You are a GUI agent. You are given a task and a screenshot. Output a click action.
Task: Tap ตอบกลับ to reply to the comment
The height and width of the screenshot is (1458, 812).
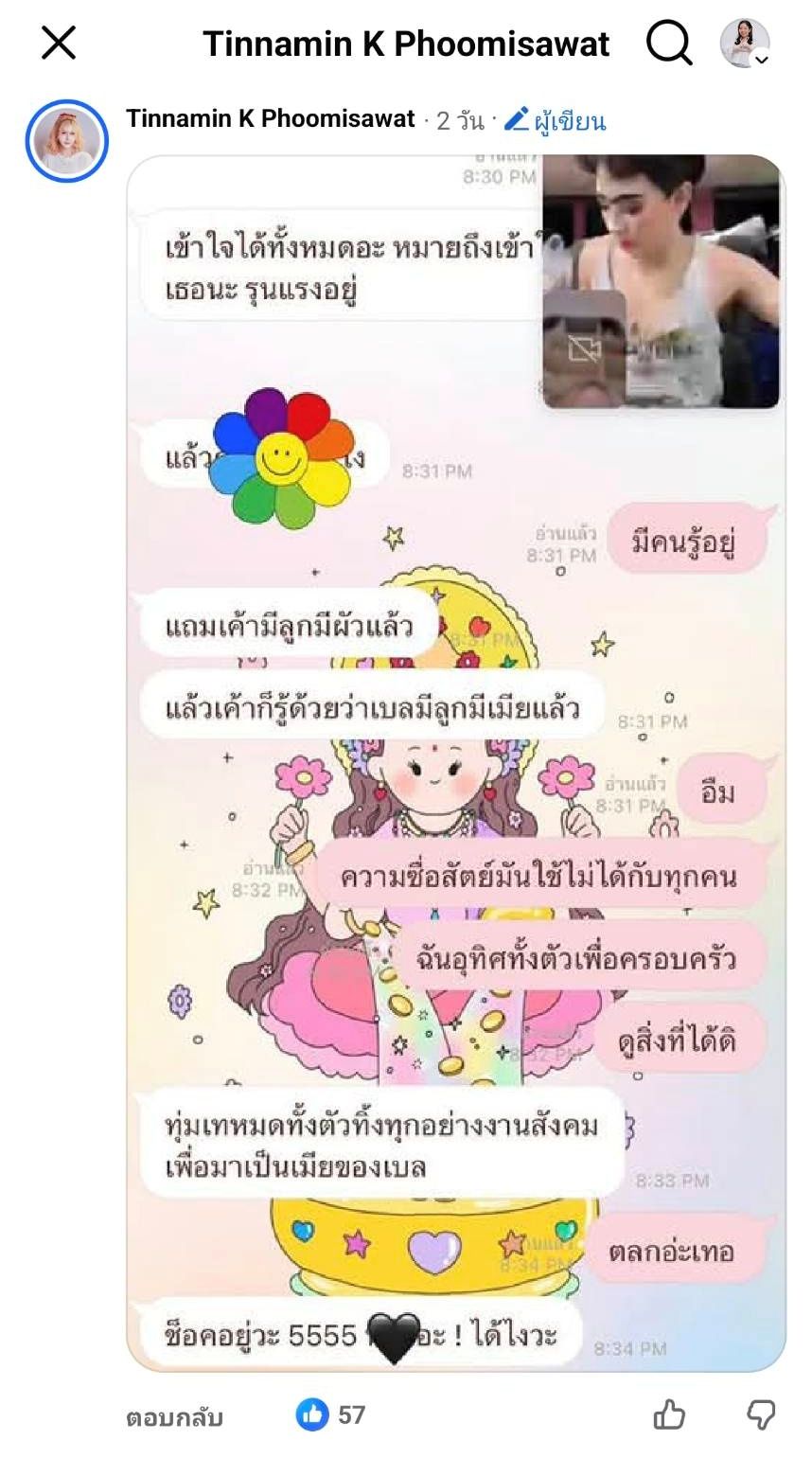174,1417
